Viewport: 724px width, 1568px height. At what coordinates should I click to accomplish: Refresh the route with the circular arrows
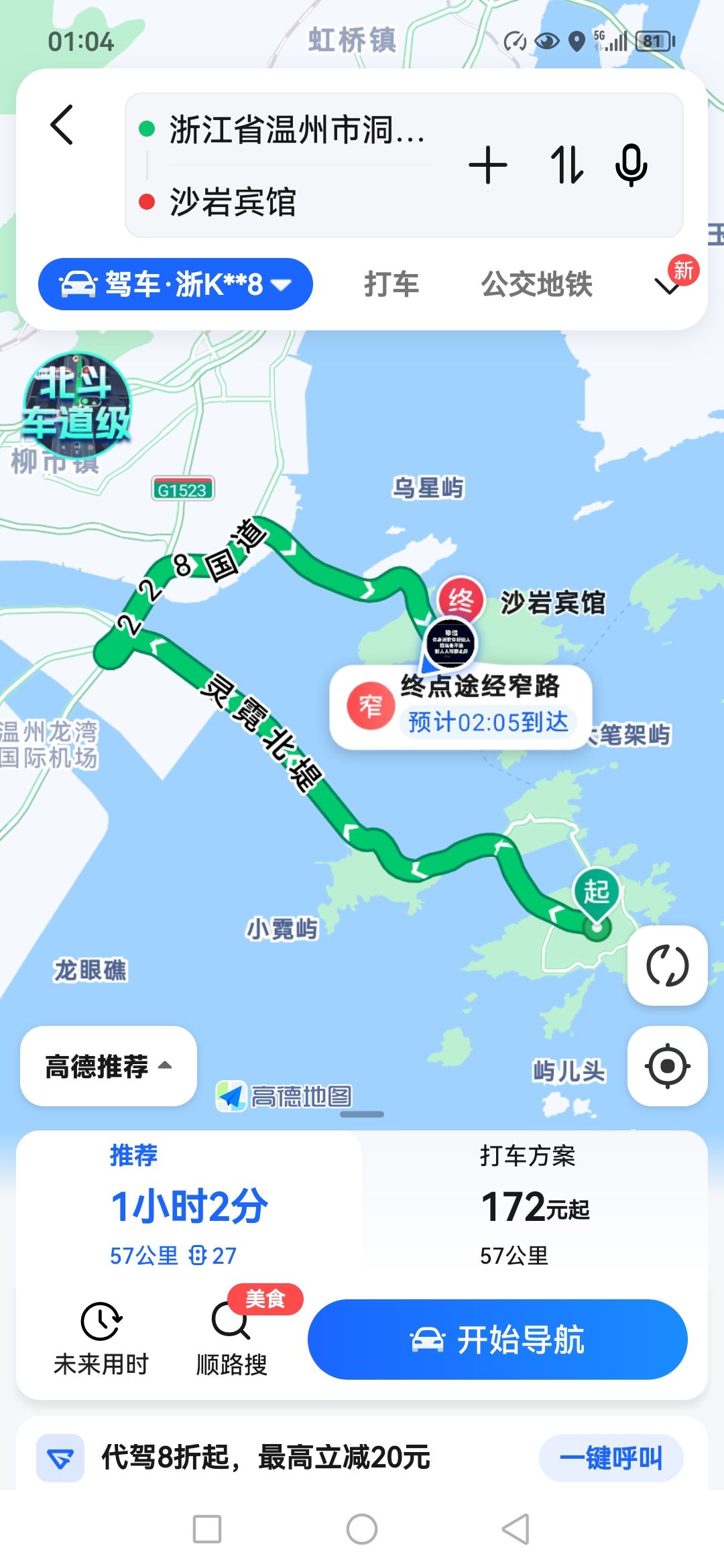pos(667,965)
